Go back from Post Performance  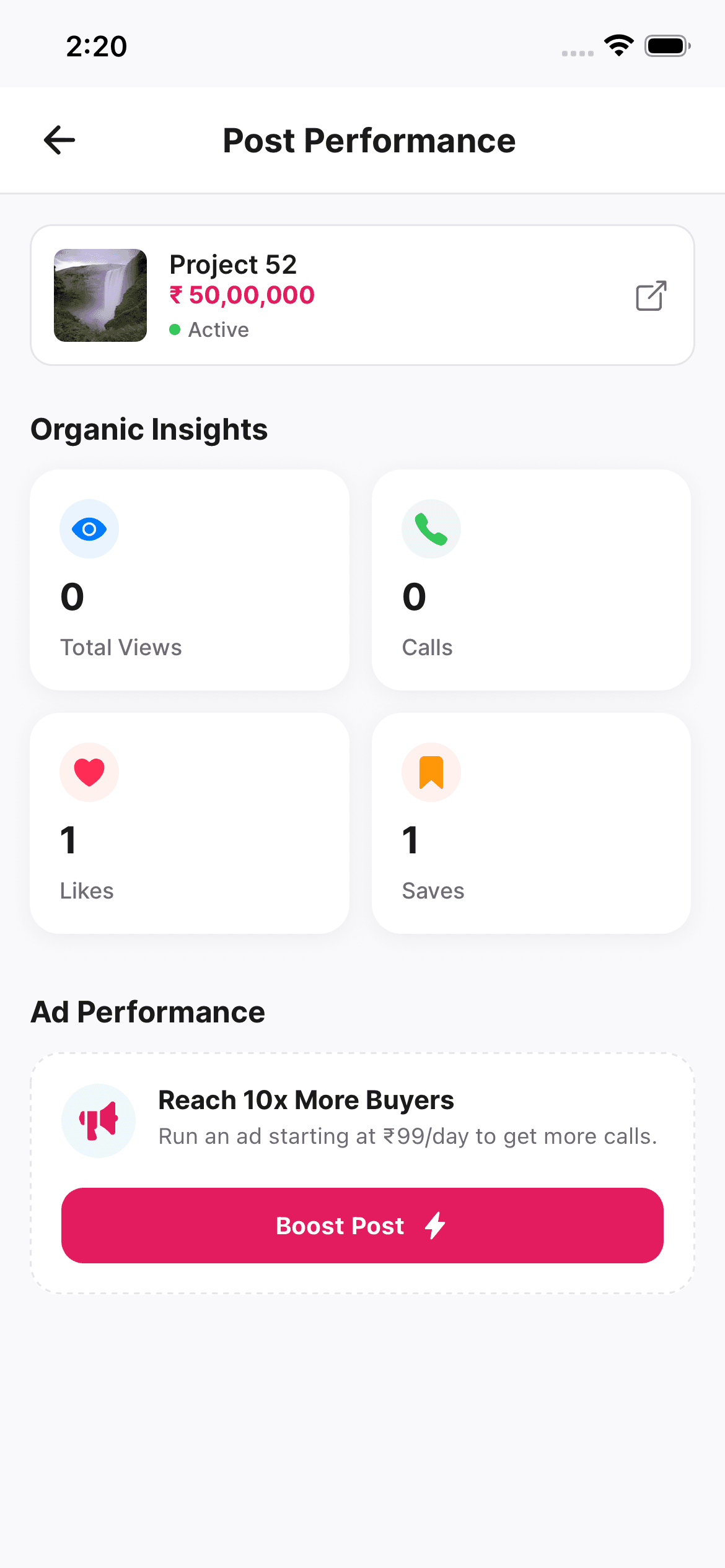(x=59, y=140)
